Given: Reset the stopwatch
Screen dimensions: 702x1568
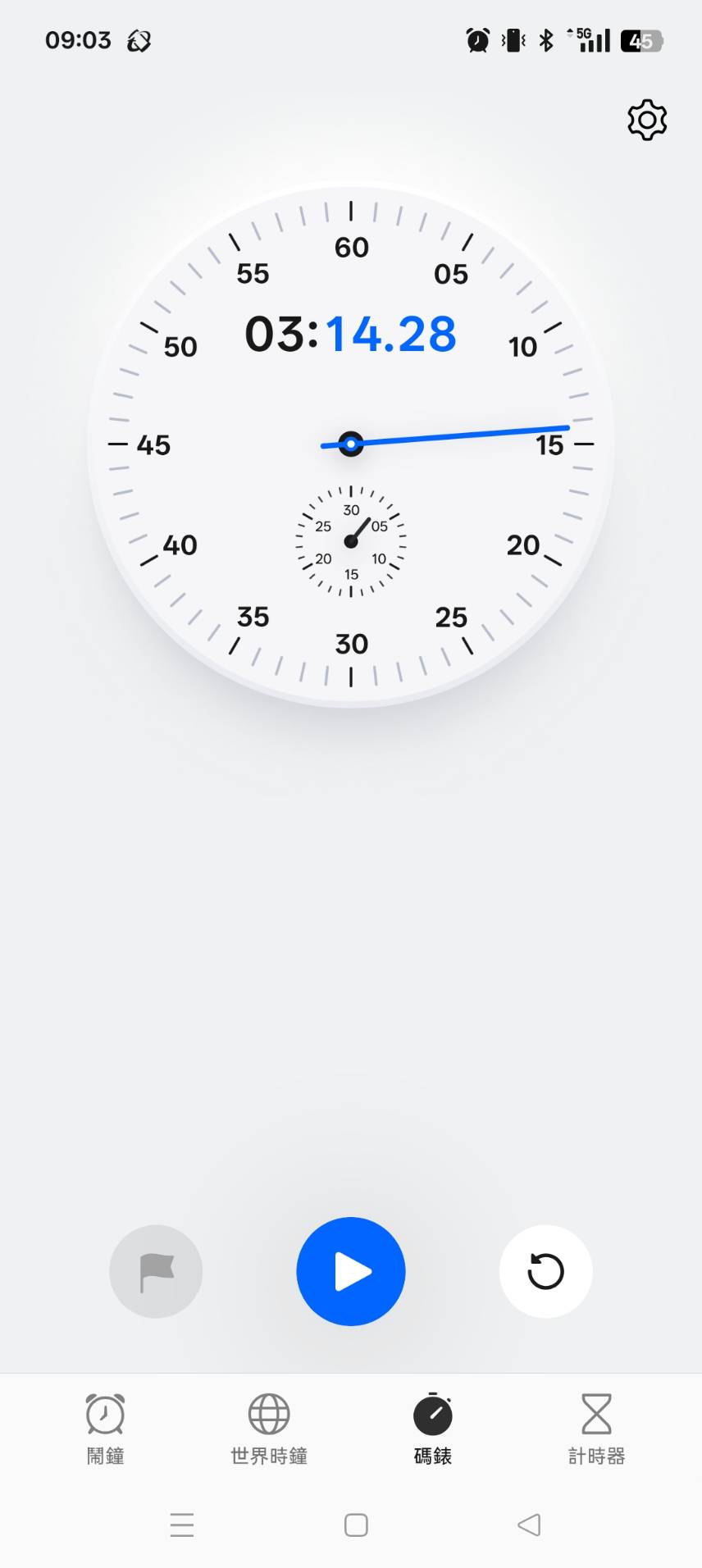Looking at the screenshot, I should click(545, 1271).
